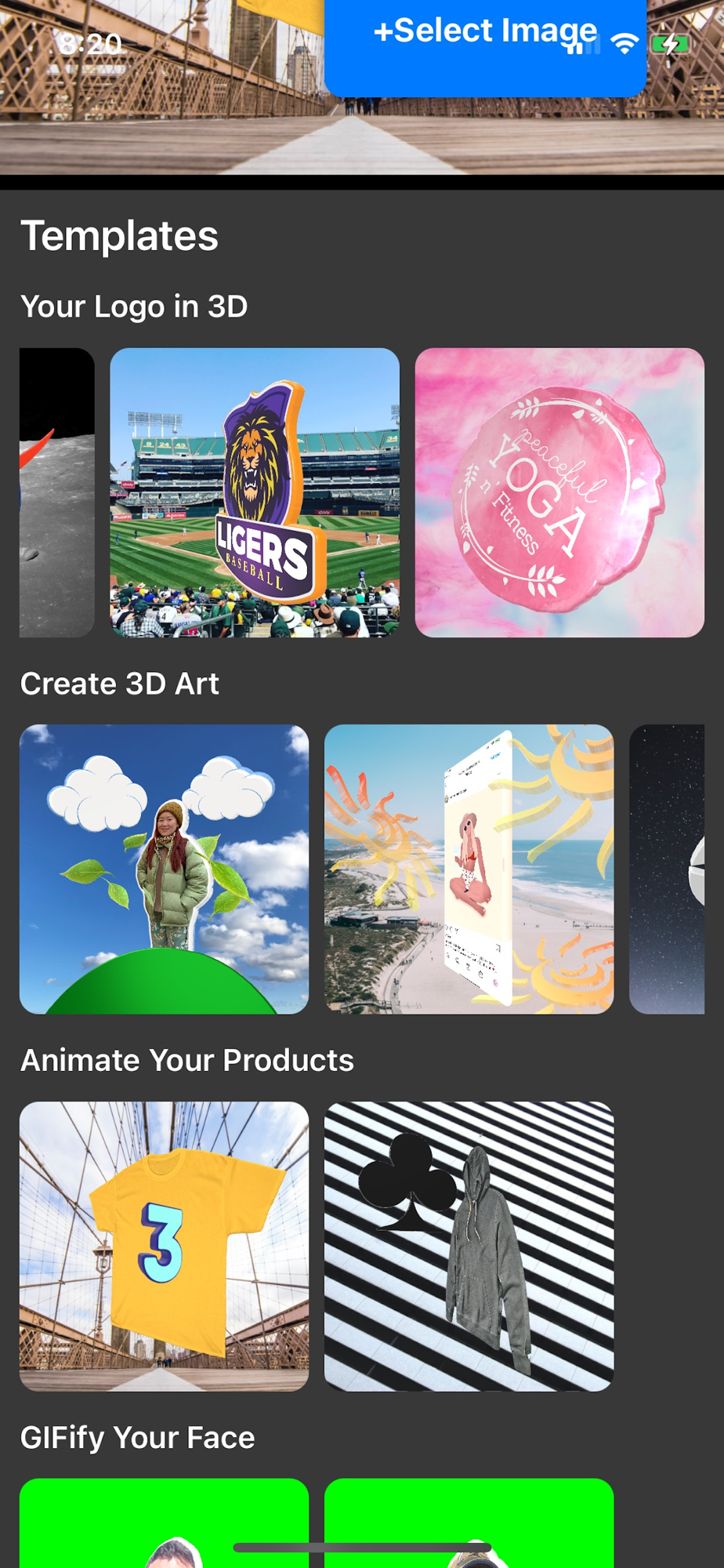The width and height of the screenshot is (724, 1568).
Task: Choose the woman with clouds 3D art template
Action: coord(164,869)
